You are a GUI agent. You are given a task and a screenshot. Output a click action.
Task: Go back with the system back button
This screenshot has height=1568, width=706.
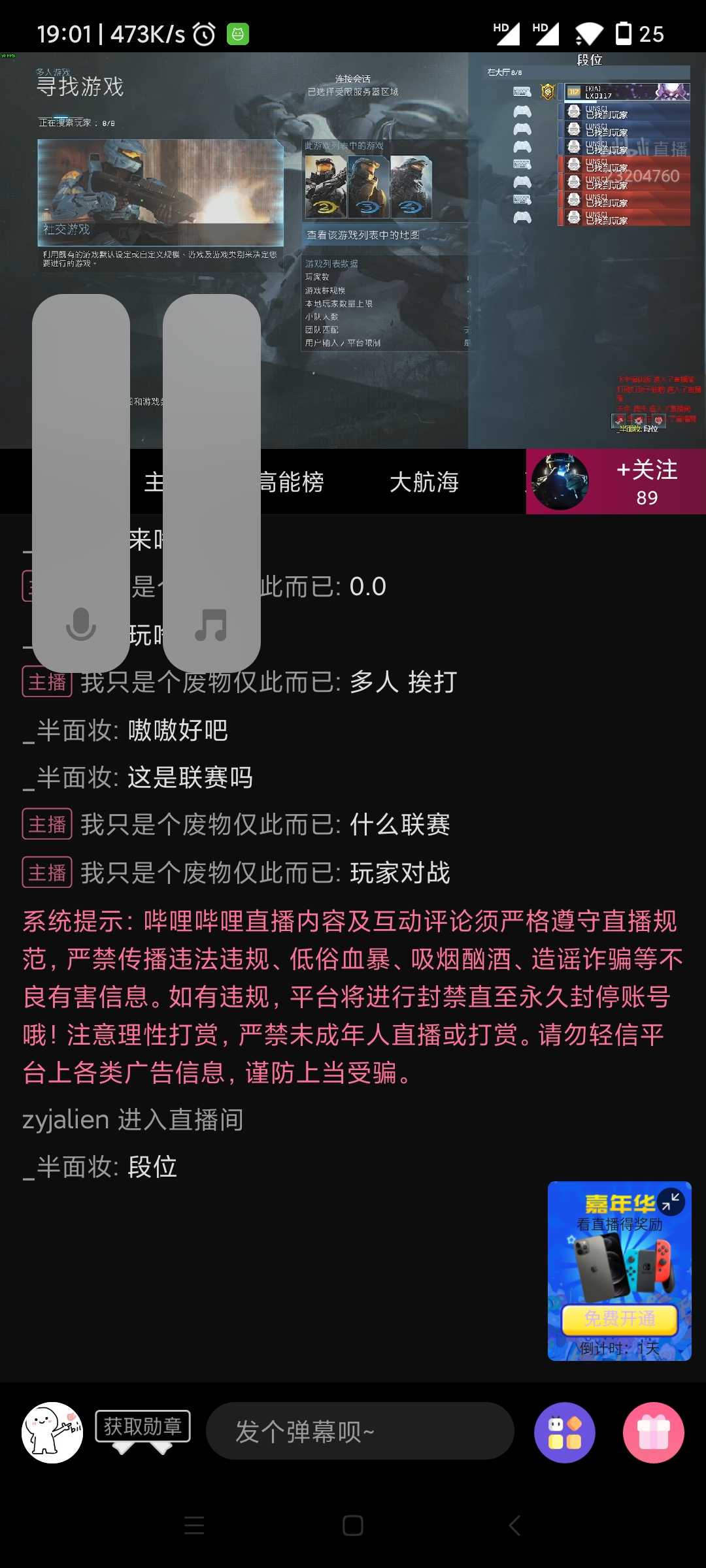[x=514, y=1526]
